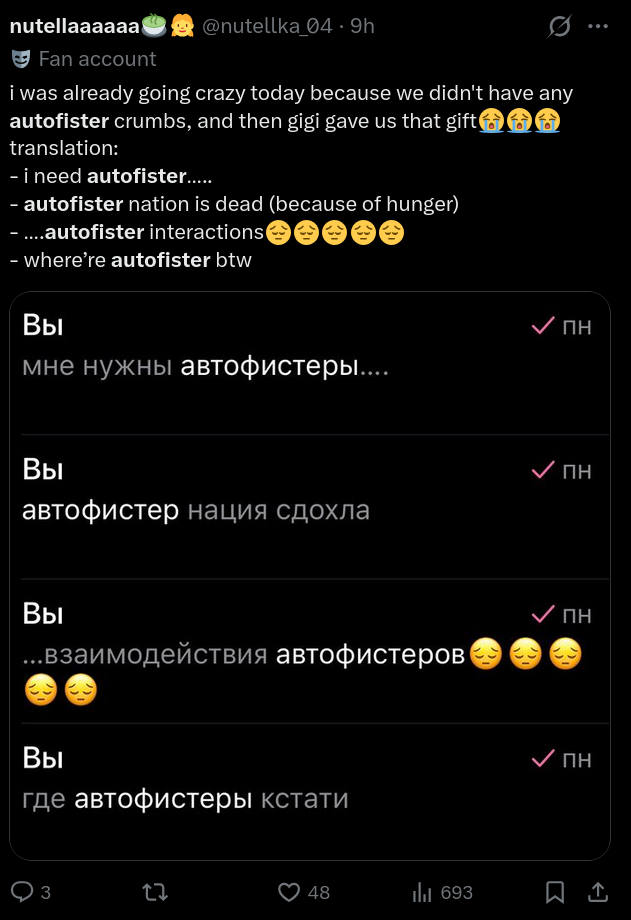This screenshot has width=631, height=920.
Task: Repost this tweet
Action: coord(156,892)
